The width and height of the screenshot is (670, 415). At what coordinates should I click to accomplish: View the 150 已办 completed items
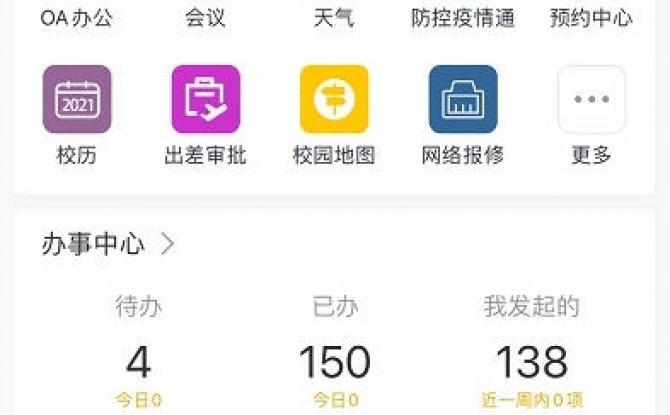click(335, 361)
